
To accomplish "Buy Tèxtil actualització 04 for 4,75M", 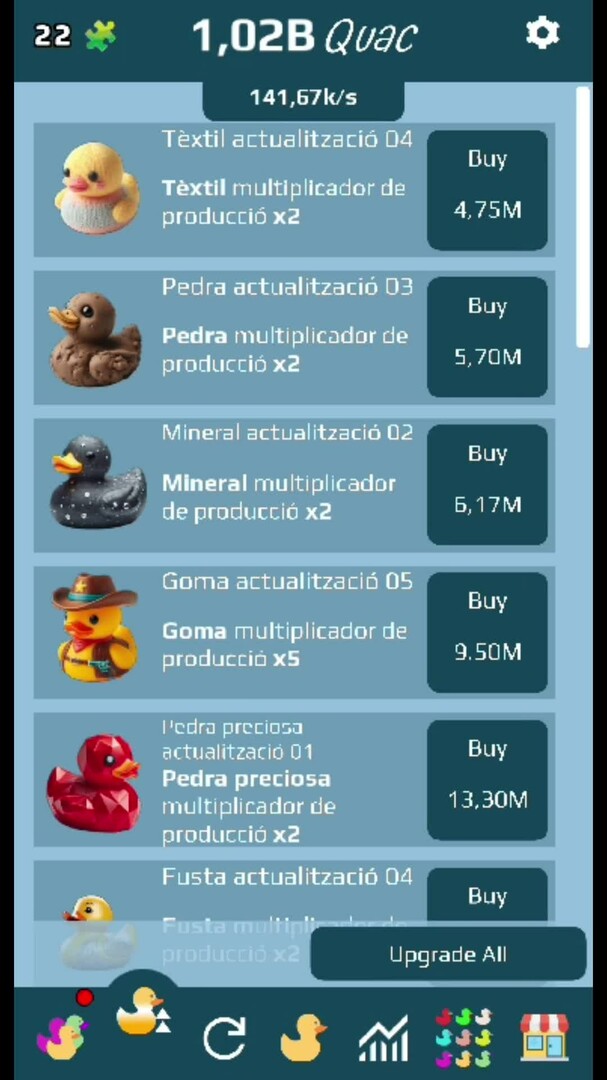I will click(x=487, y=189).
